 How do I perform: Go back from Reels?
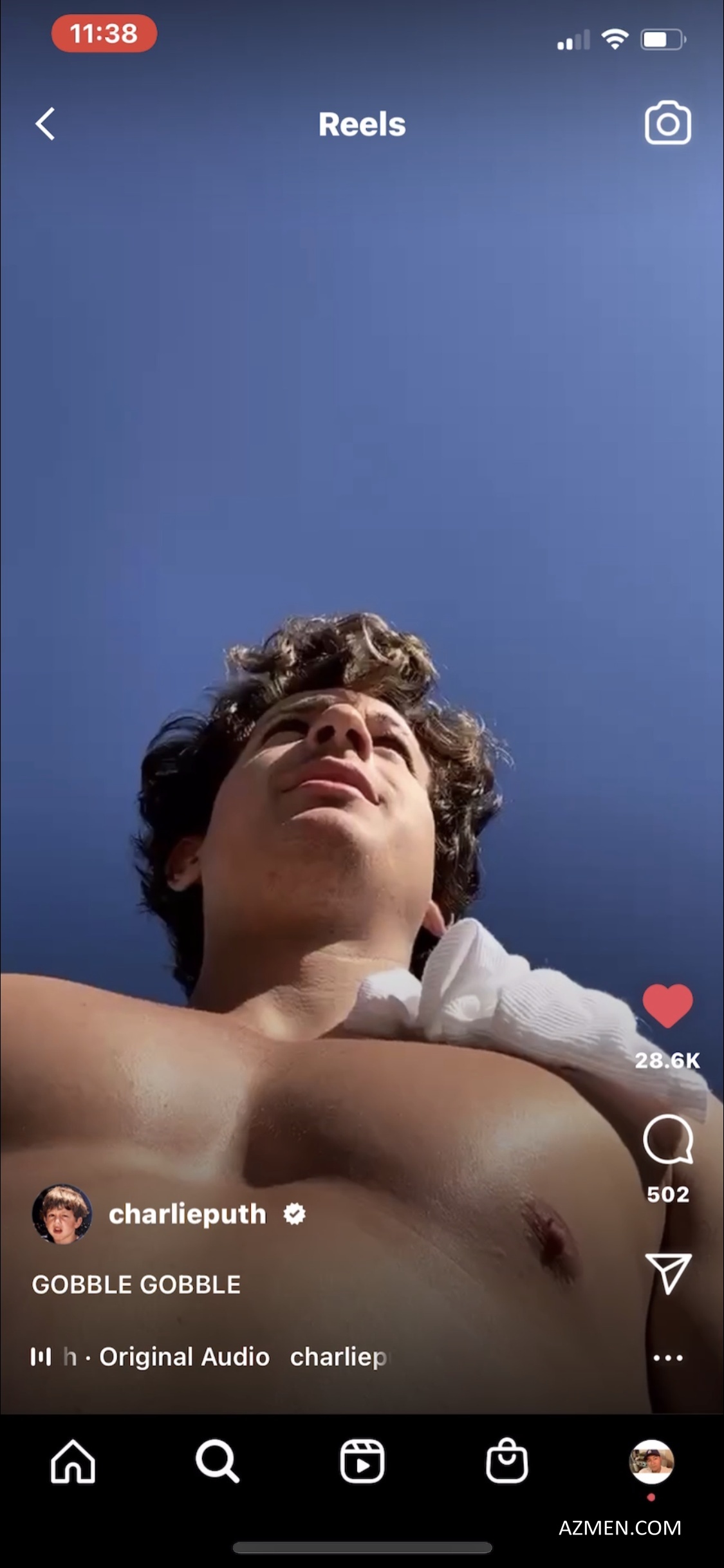click(x=45, y=124)
